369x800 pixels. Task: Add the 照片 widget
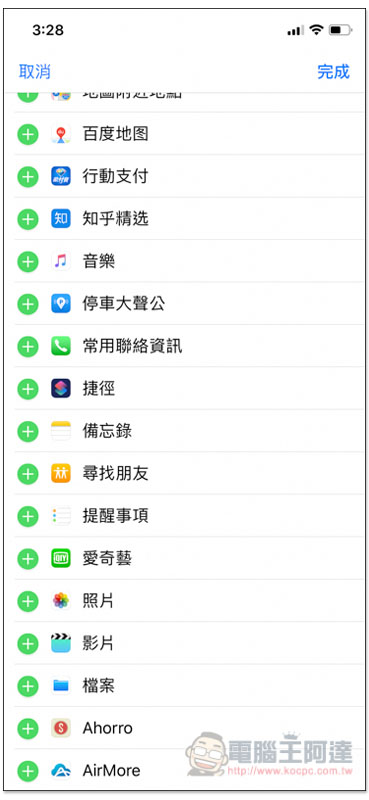pos(28,601)
